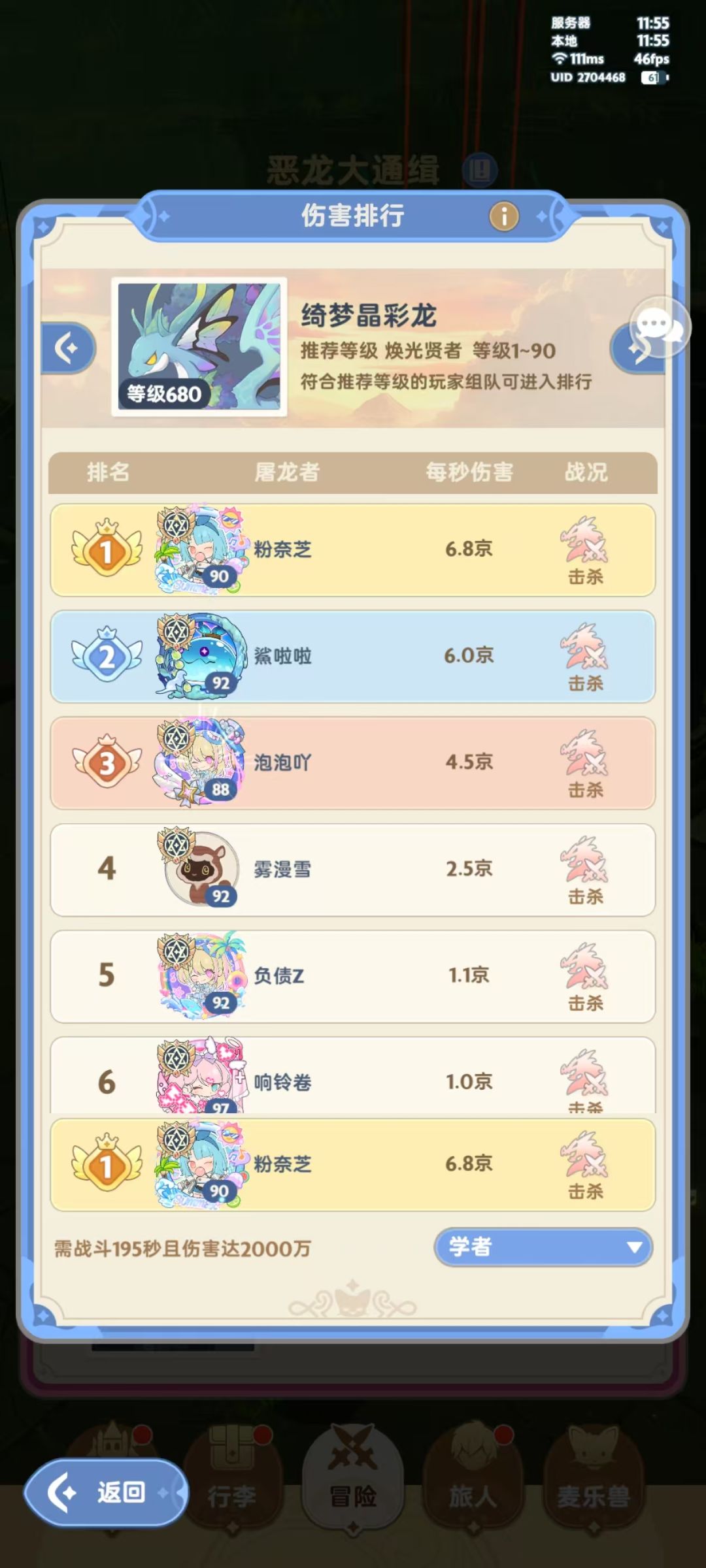Open the info icon beside 伤害排行 title

[x=503, y=216]
